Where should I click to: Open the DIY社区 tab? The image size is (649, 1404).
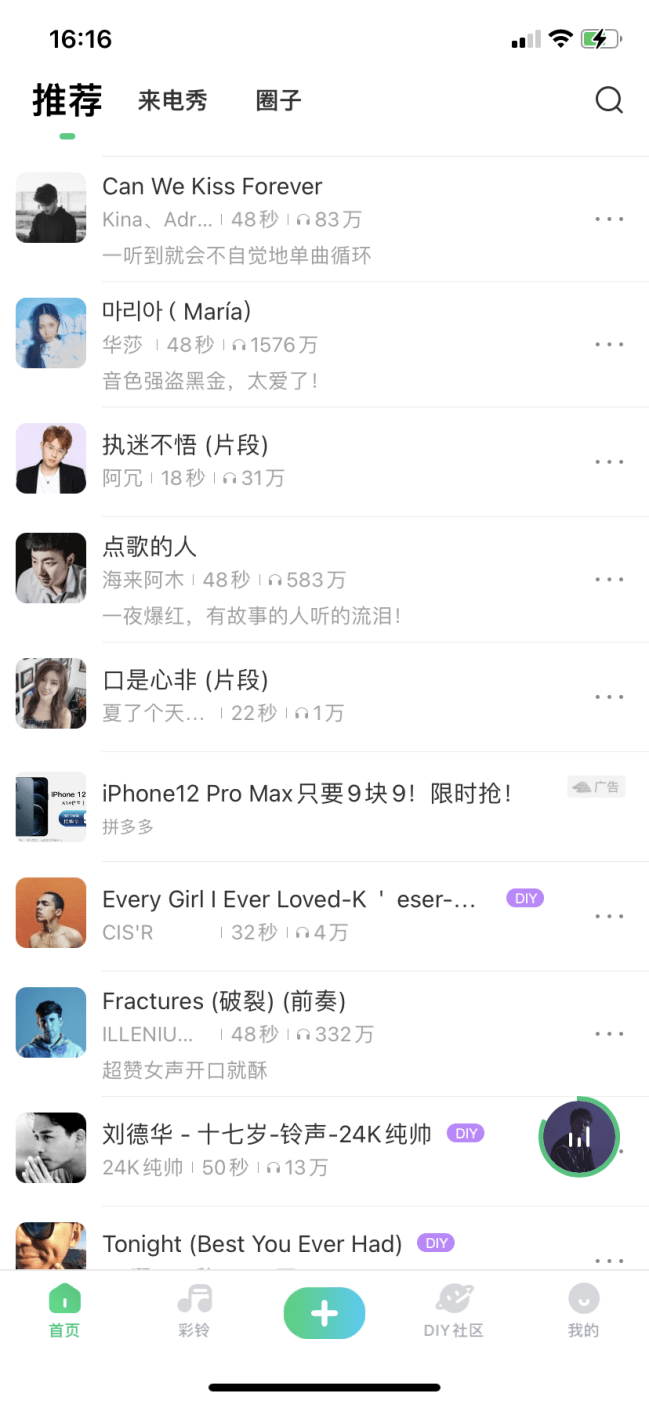pos(453,1311)
